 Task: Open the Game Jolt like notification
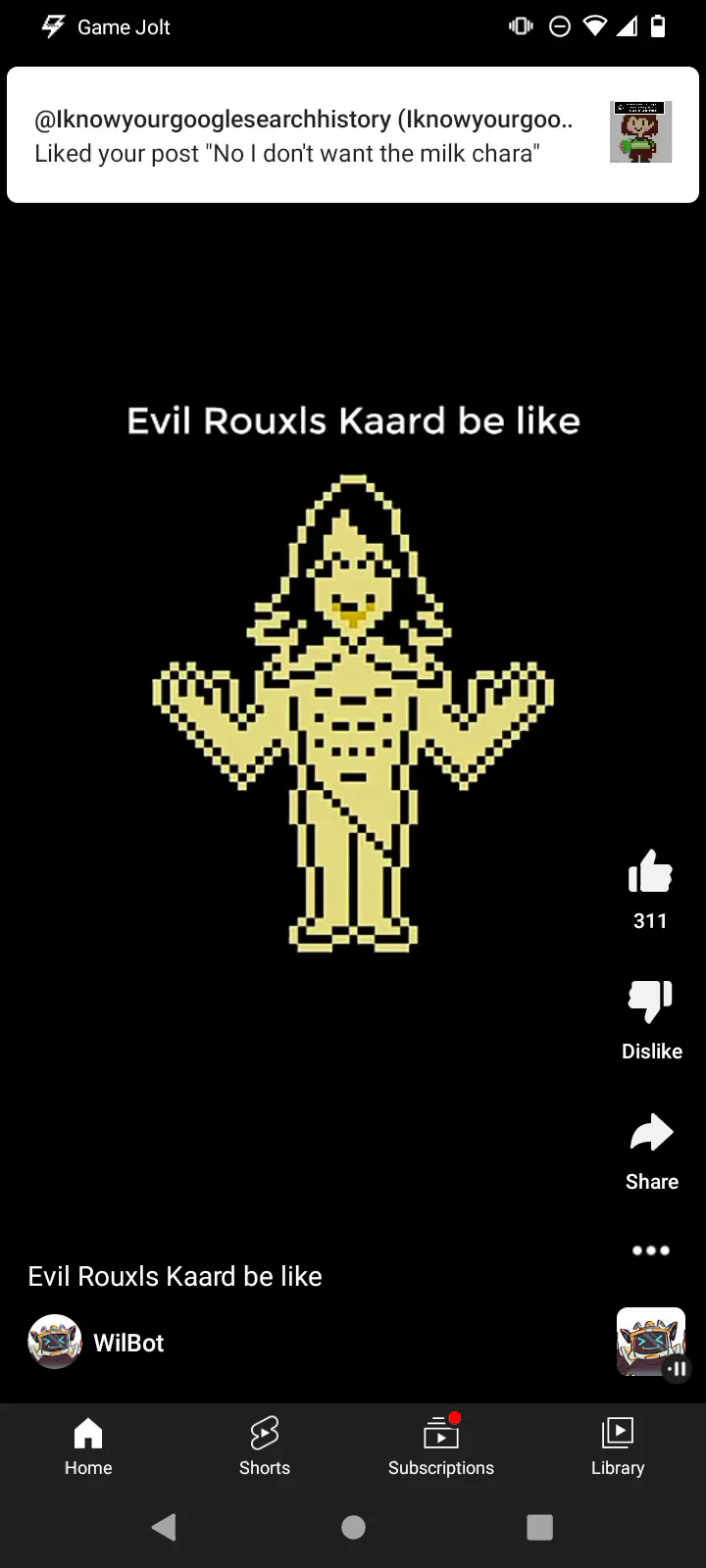353,135
